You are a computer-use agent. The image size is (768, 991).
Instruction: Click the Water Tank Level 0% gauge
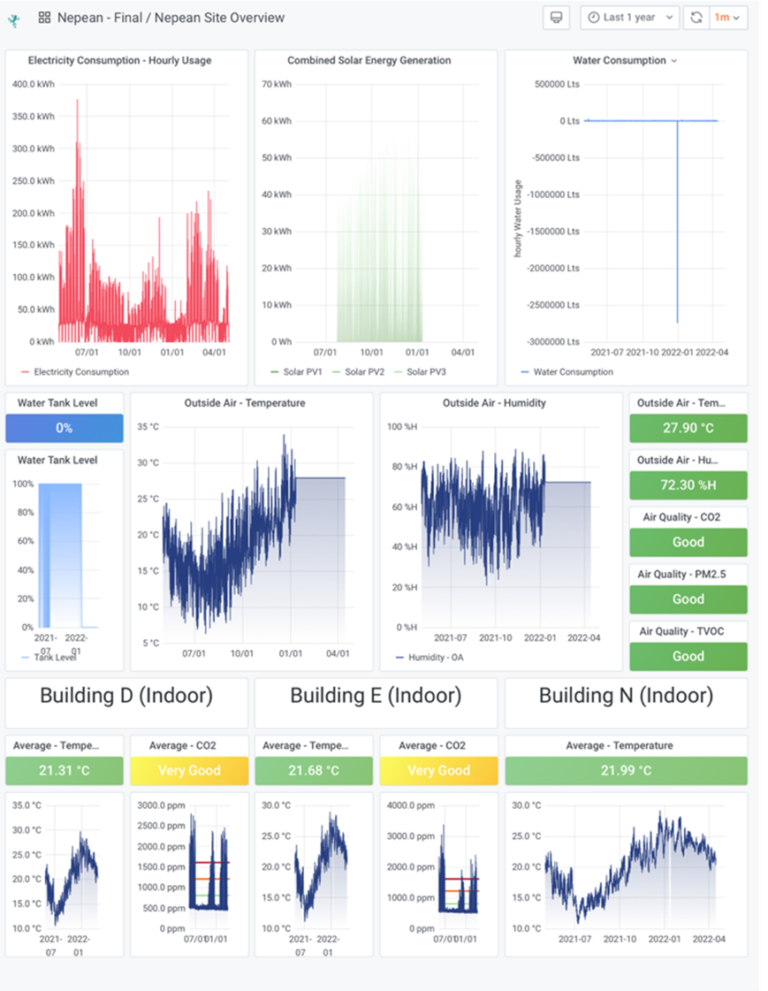tap(63, 427)
